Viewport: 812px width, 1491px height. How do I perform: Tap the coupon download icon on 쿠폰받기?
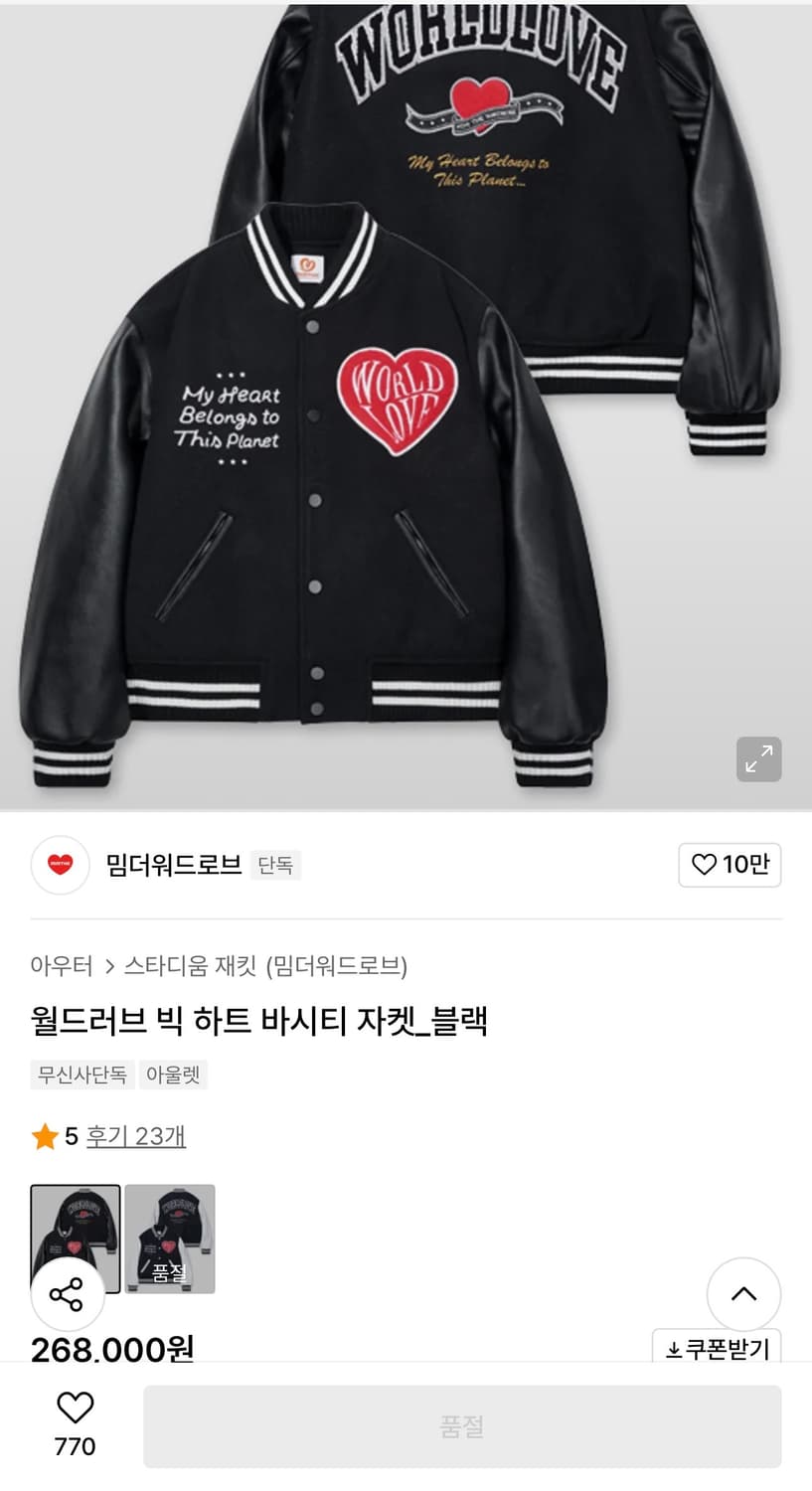pos(672,1349)
